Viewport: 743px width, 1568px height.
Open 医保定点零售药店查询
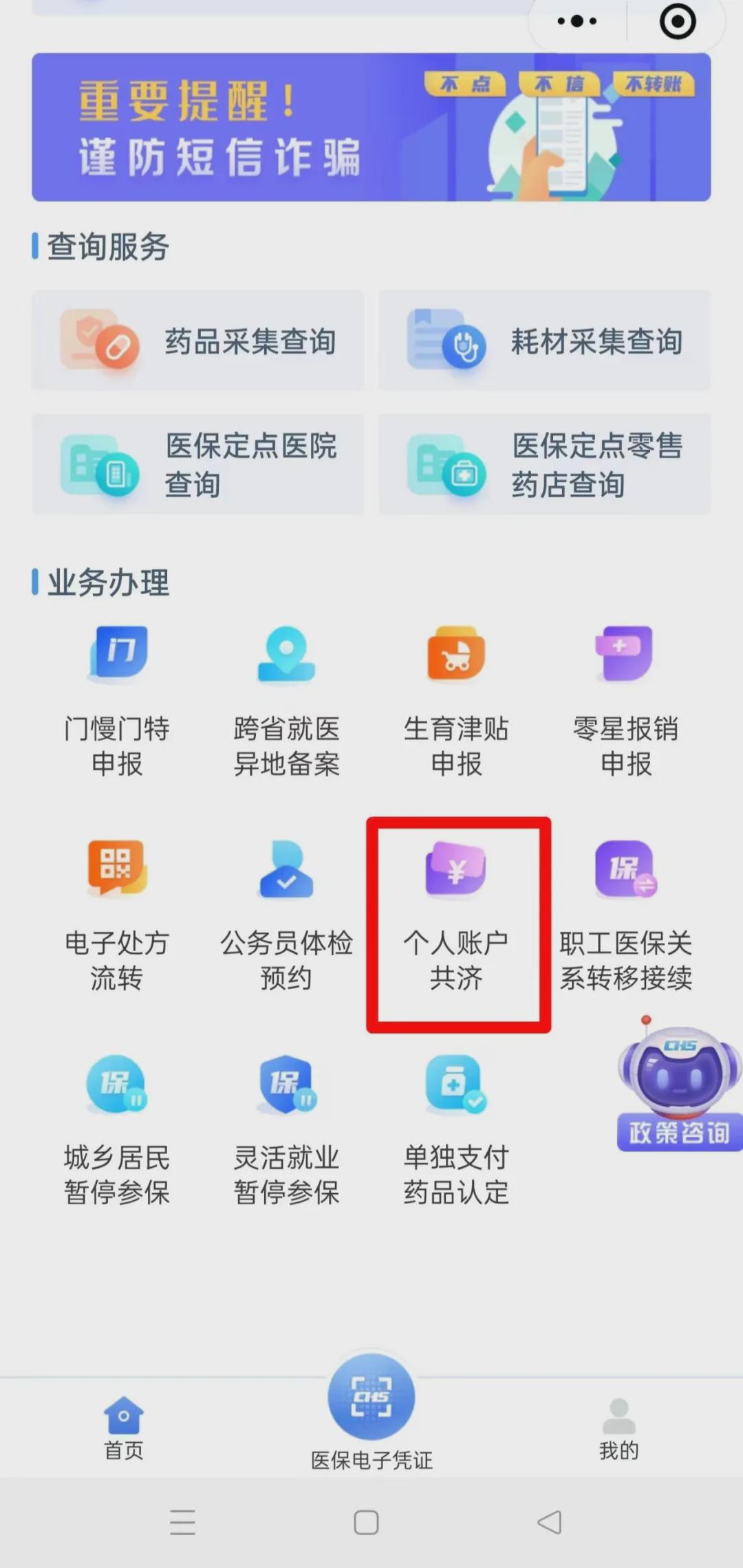(x=544, y=464)
